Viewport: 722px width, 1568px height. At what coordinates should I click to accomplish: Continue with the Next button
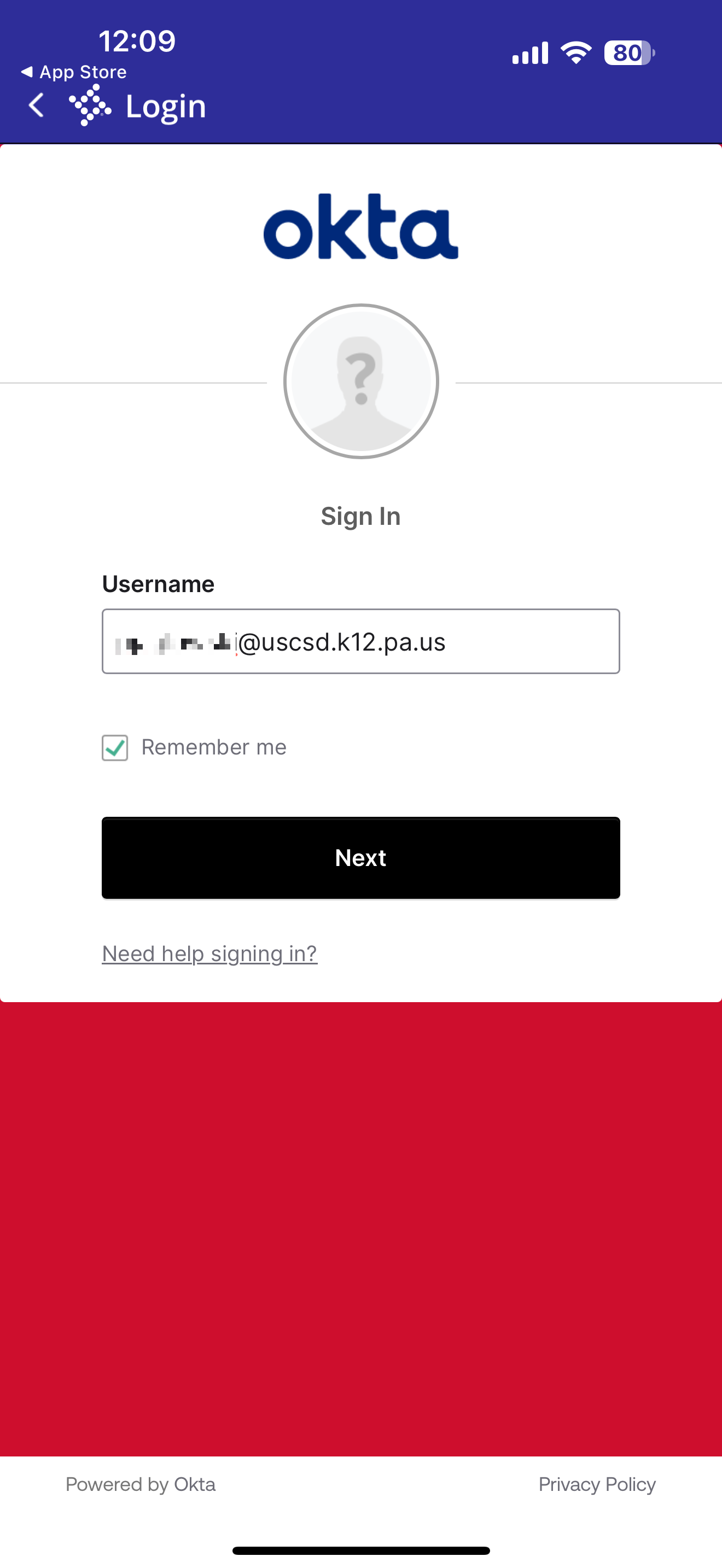[360, 858]
